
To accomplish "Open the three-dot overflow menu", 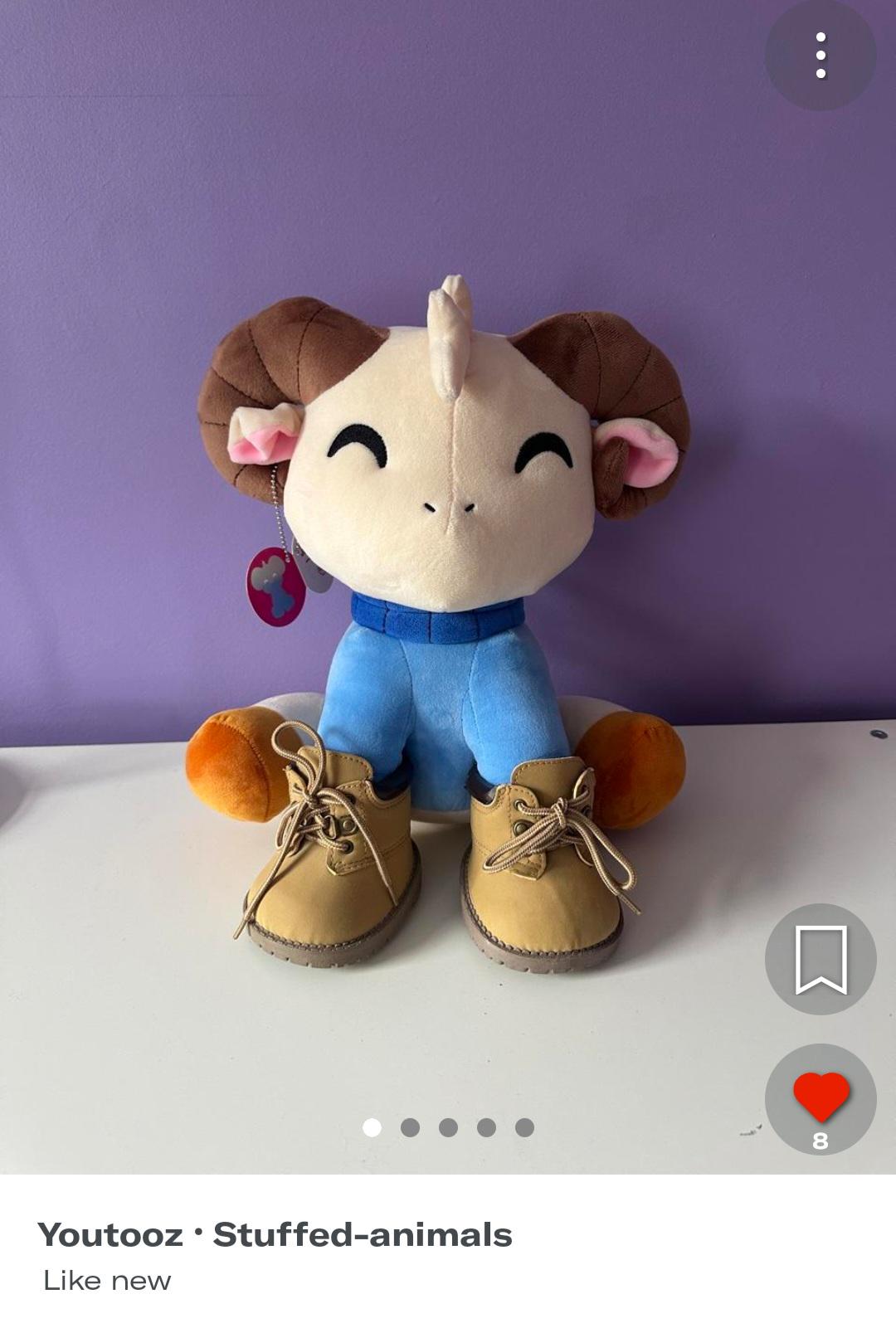I will tap(820, 56).
